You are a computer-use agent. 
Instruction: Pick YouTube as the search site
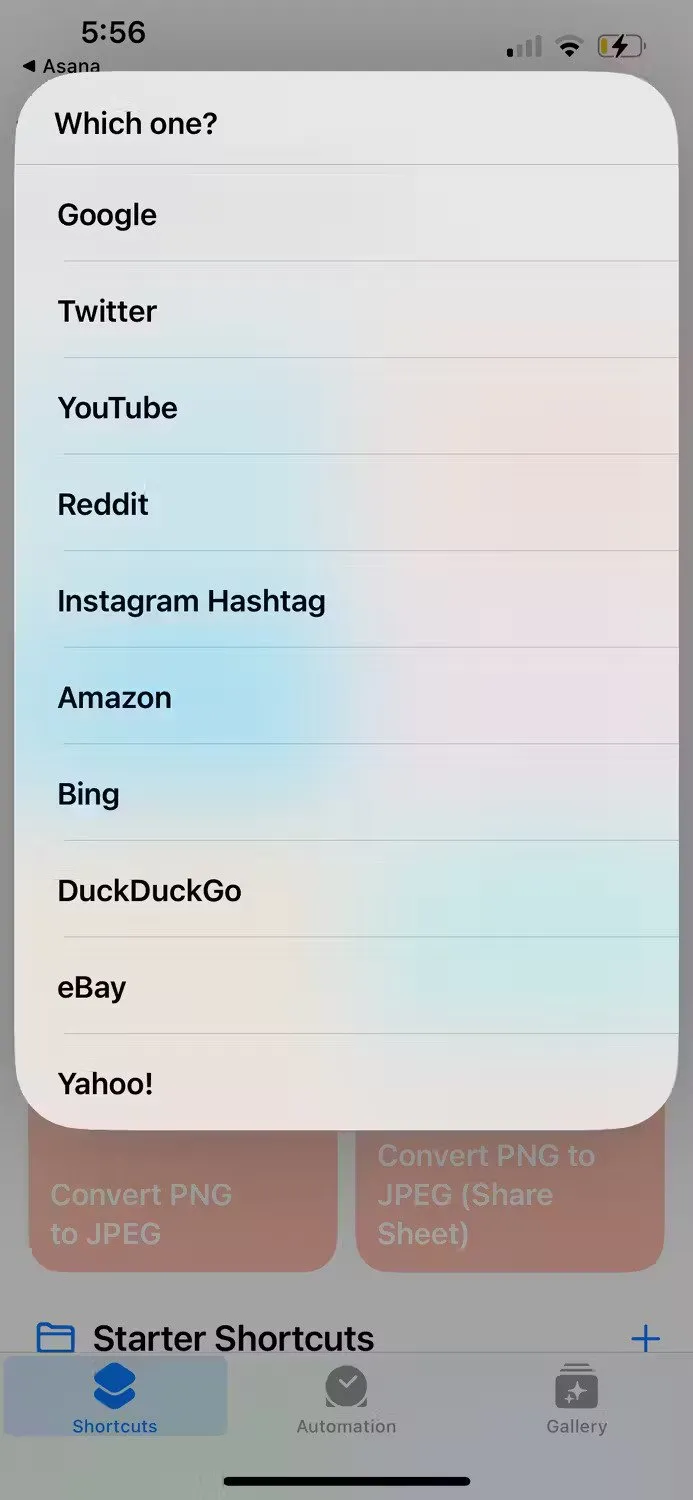tap(117, 408)
